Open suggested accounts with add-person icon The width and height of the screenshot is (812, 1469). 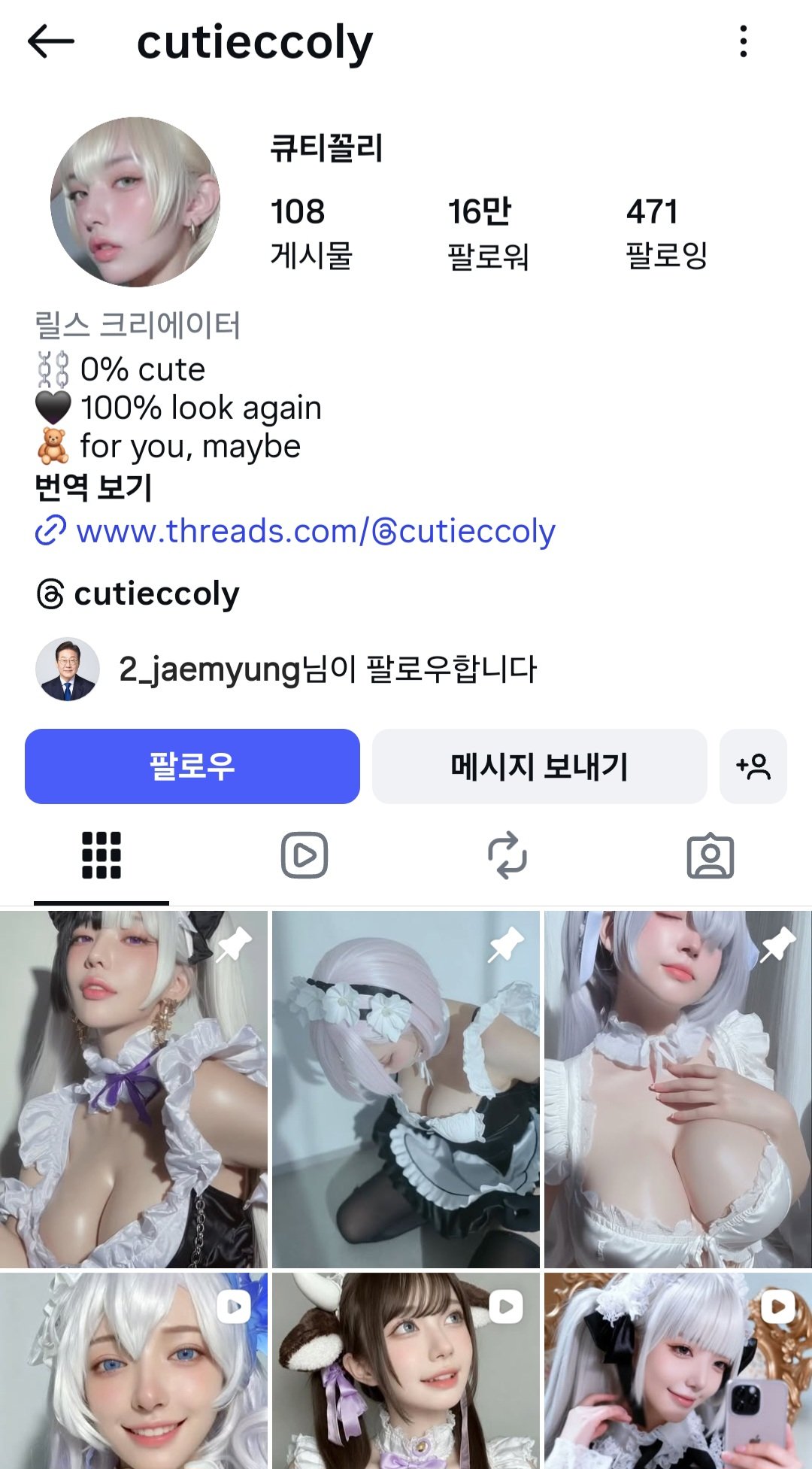point(753,766)
